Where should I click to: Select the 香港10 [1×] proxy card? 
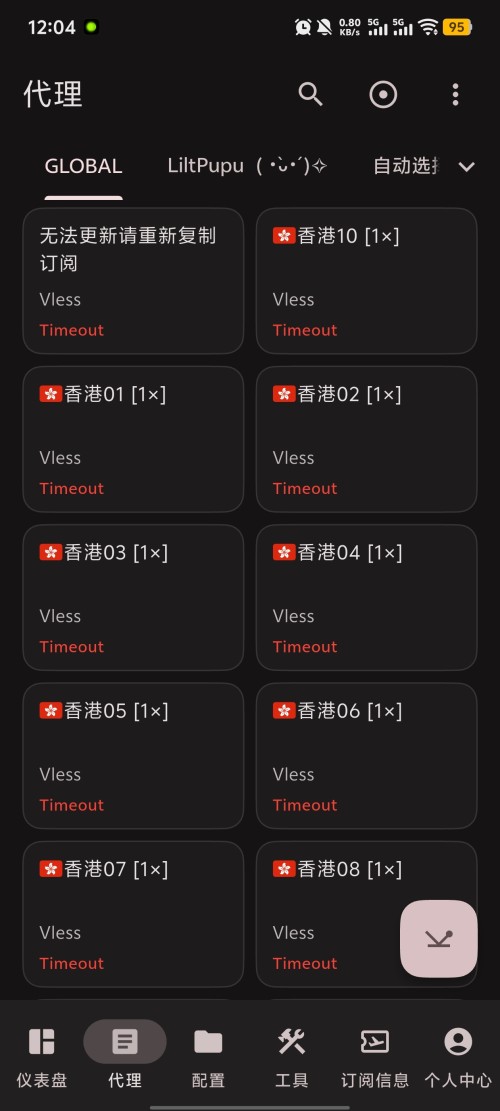click(x=366, y=281)
